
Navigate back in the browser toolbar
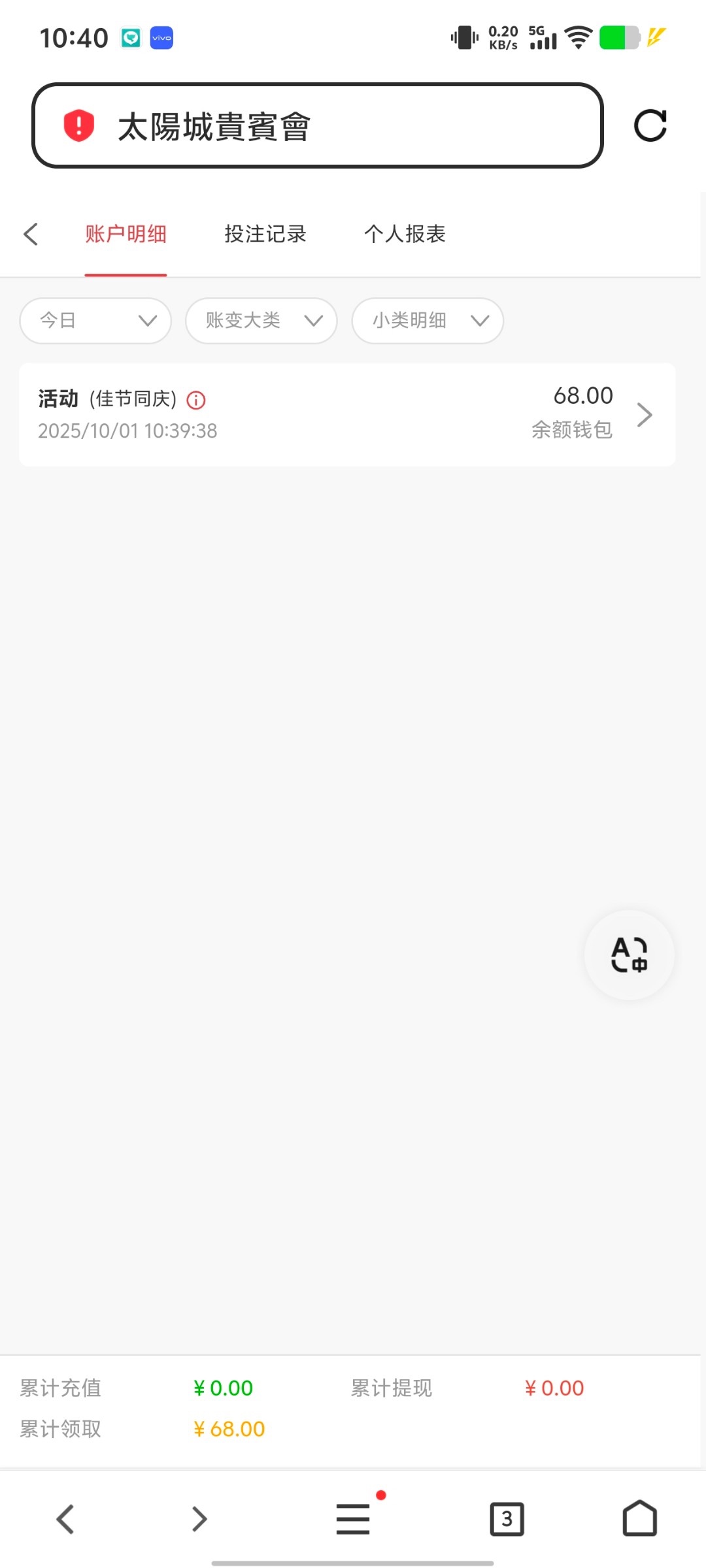(x=65, y=1518)
